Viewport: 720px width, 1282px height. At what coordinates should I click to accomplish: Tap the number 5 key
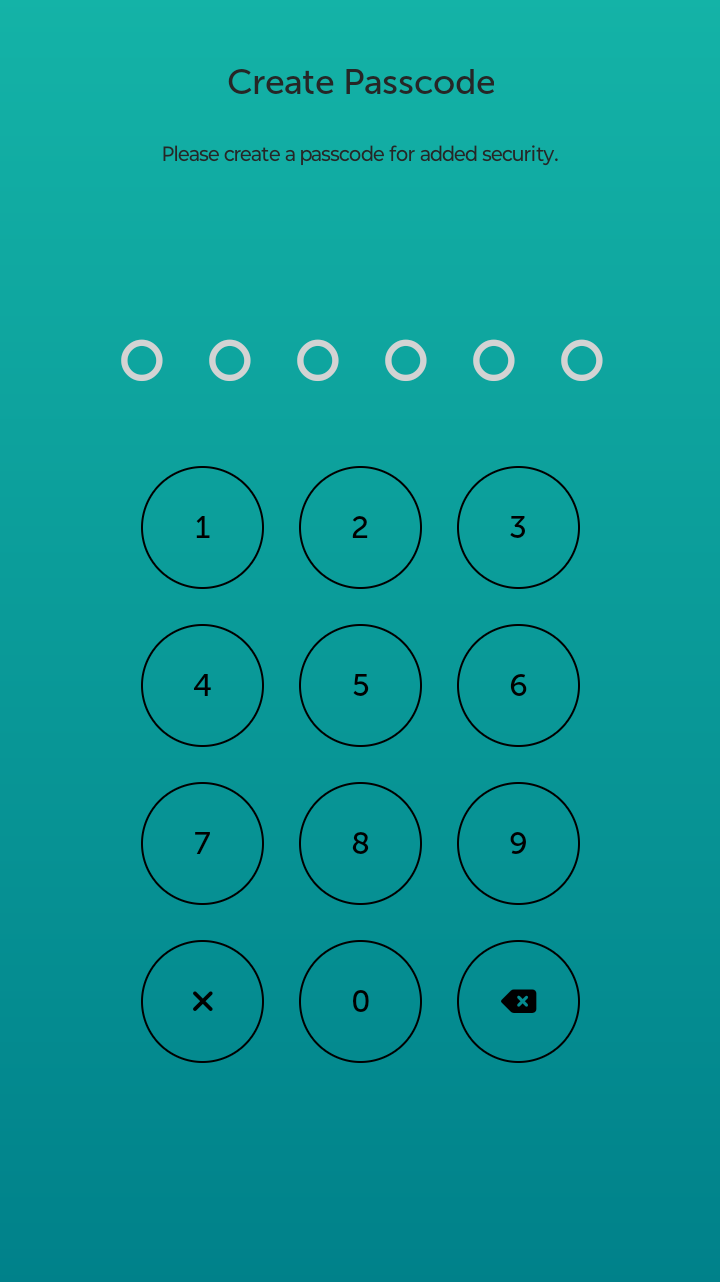coord(360,685)
